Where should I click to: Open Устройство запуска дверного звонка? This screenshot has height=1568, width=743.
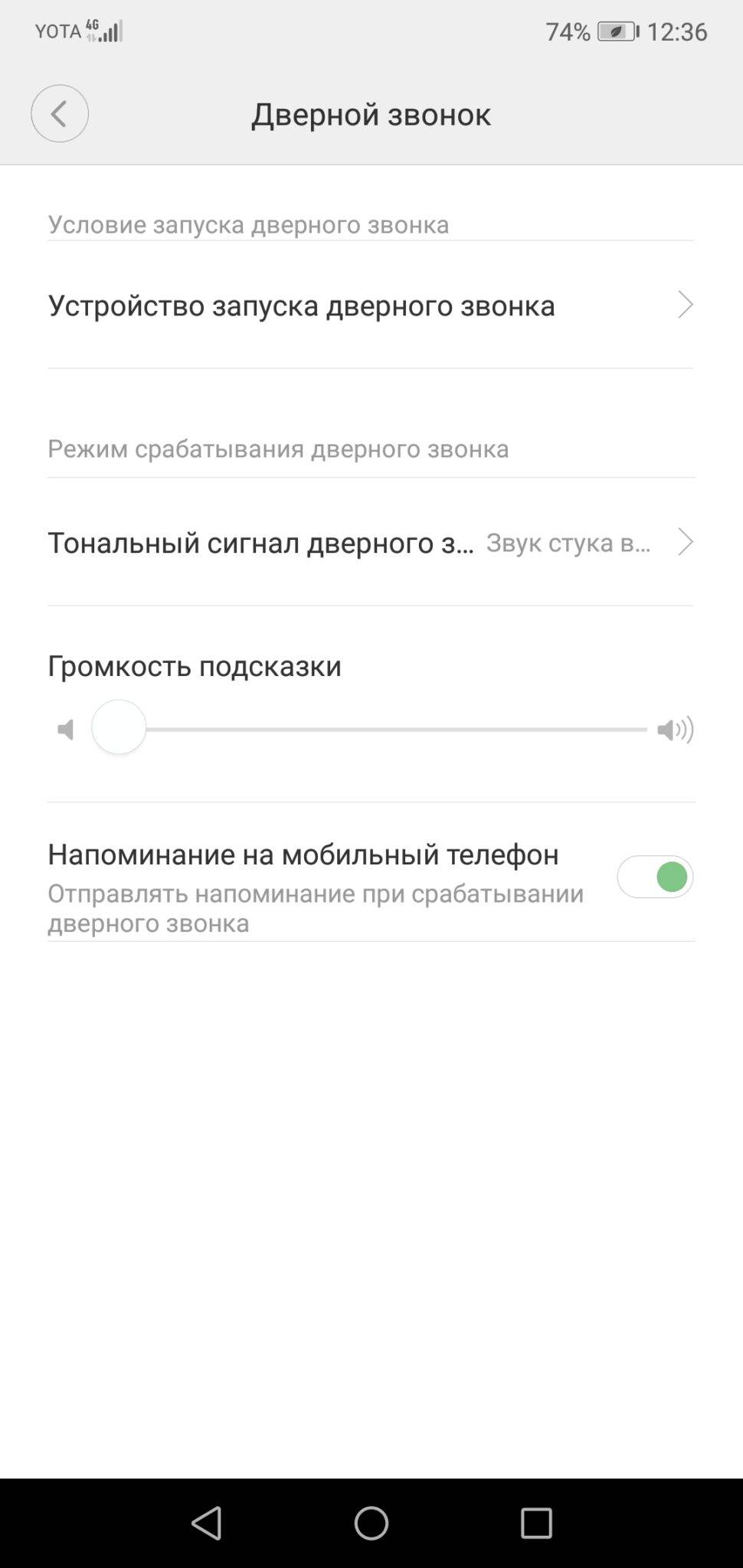tap(370, 305)
